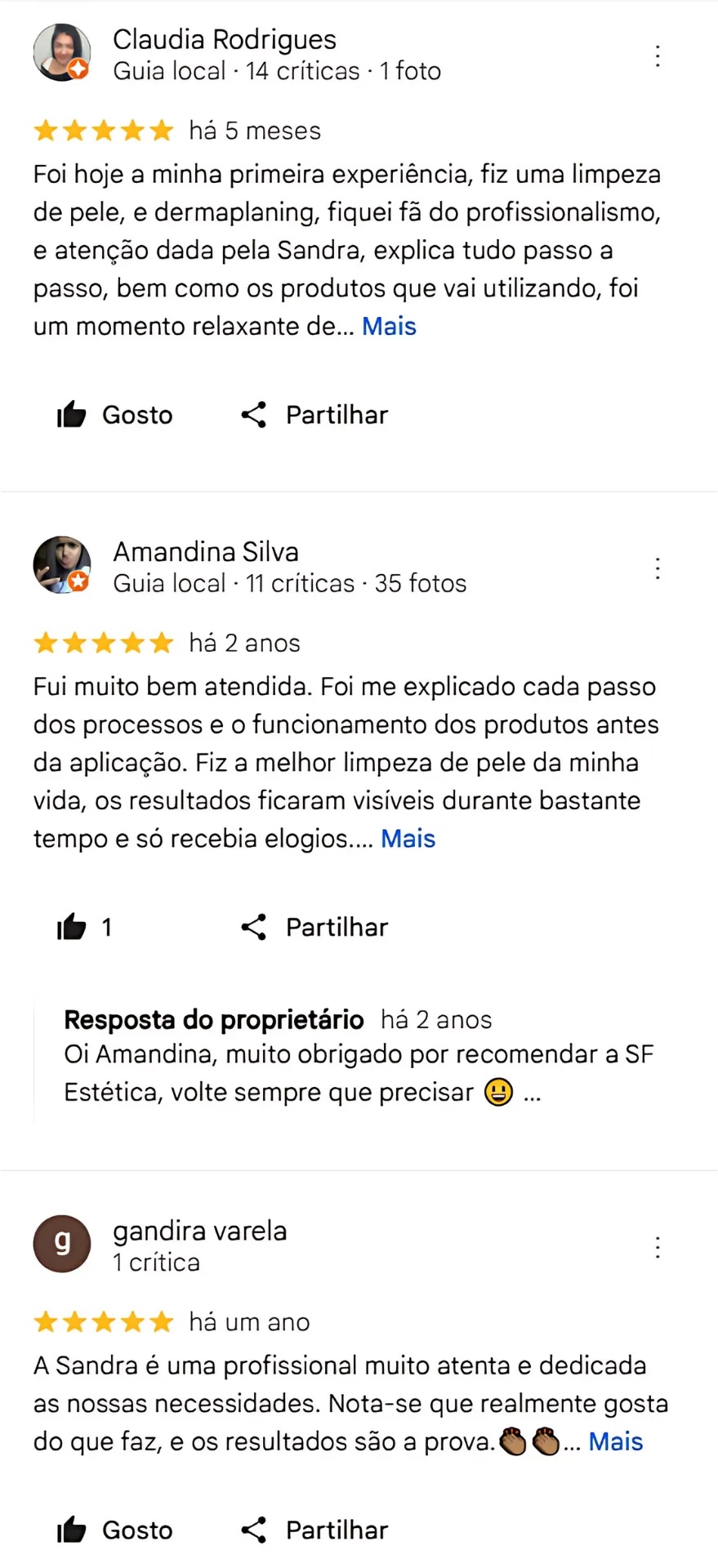This screenshot has height=1568, width=718.
Task: Share Claudia Rodrigues' review via Partilhar
Action: pyautogui.click(x=314, y=415)
